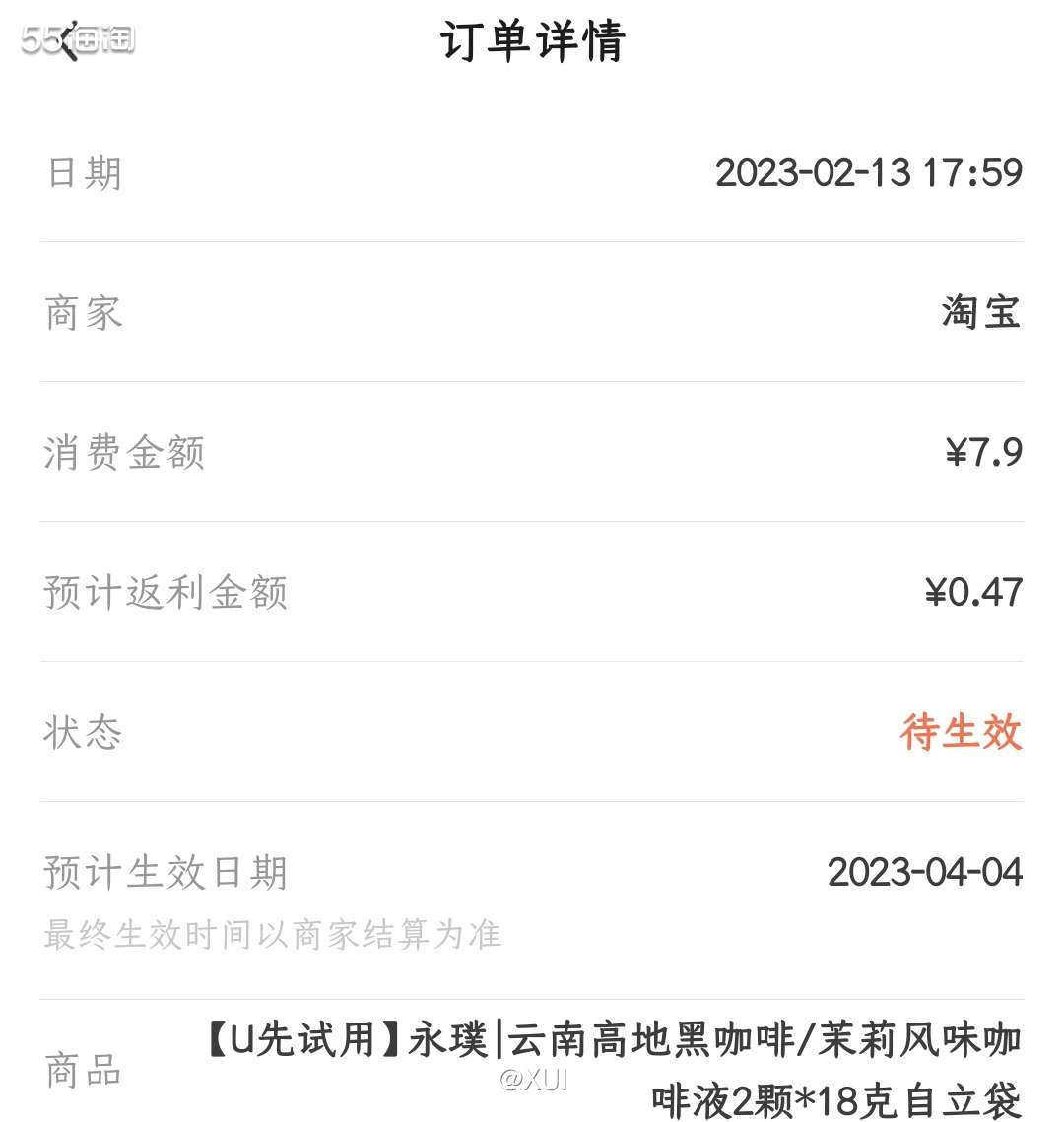This screenshot has width=1064, height=1122.
Task: Click the 消费金额 spending amount label
Action: (124, 453)
